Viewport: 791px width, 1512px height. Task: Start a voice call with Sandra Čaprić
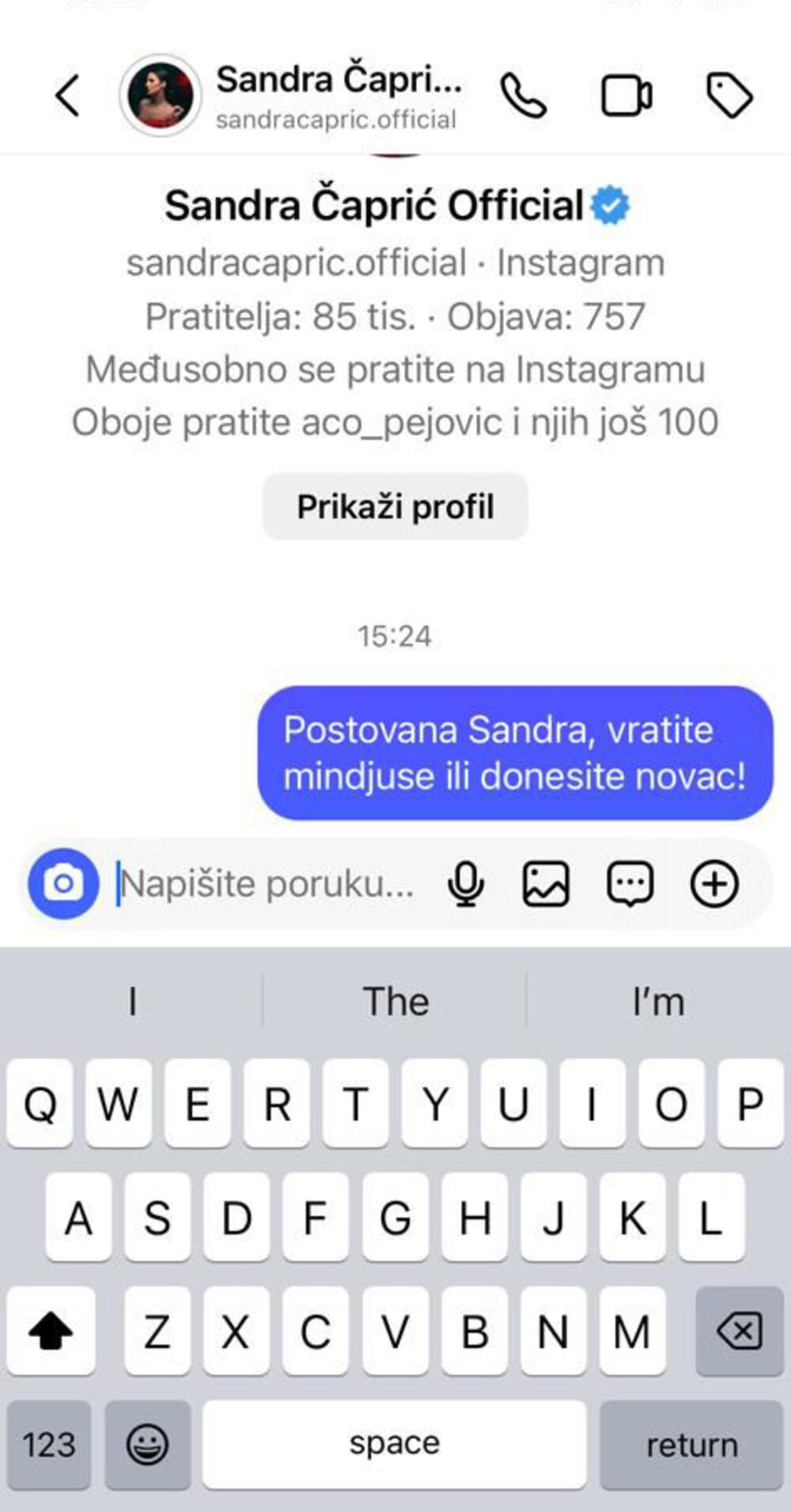(x=523, y=96)
